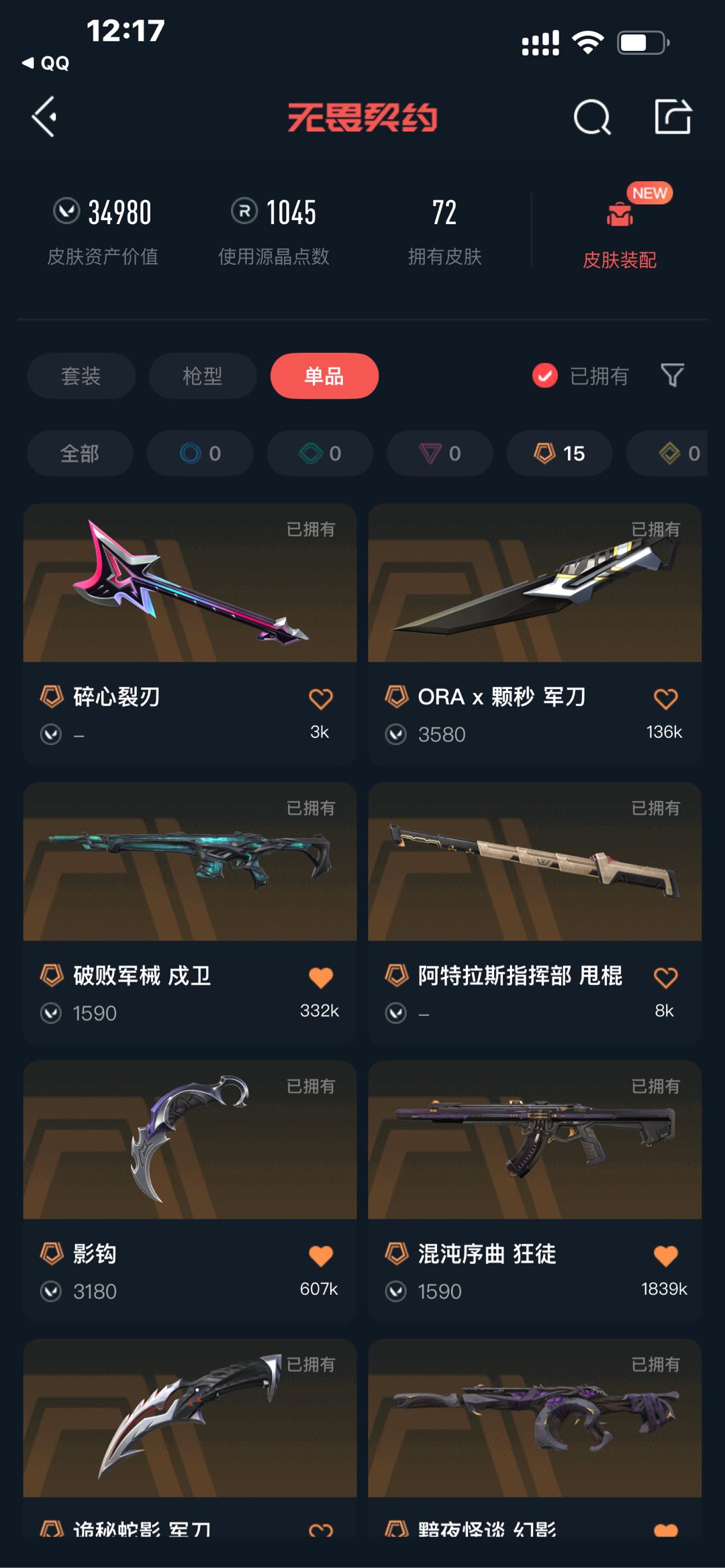Open the 破败军械 戍卫 skin card
725x1568 pixels.
pyautogui.click(x=190, y=913)
